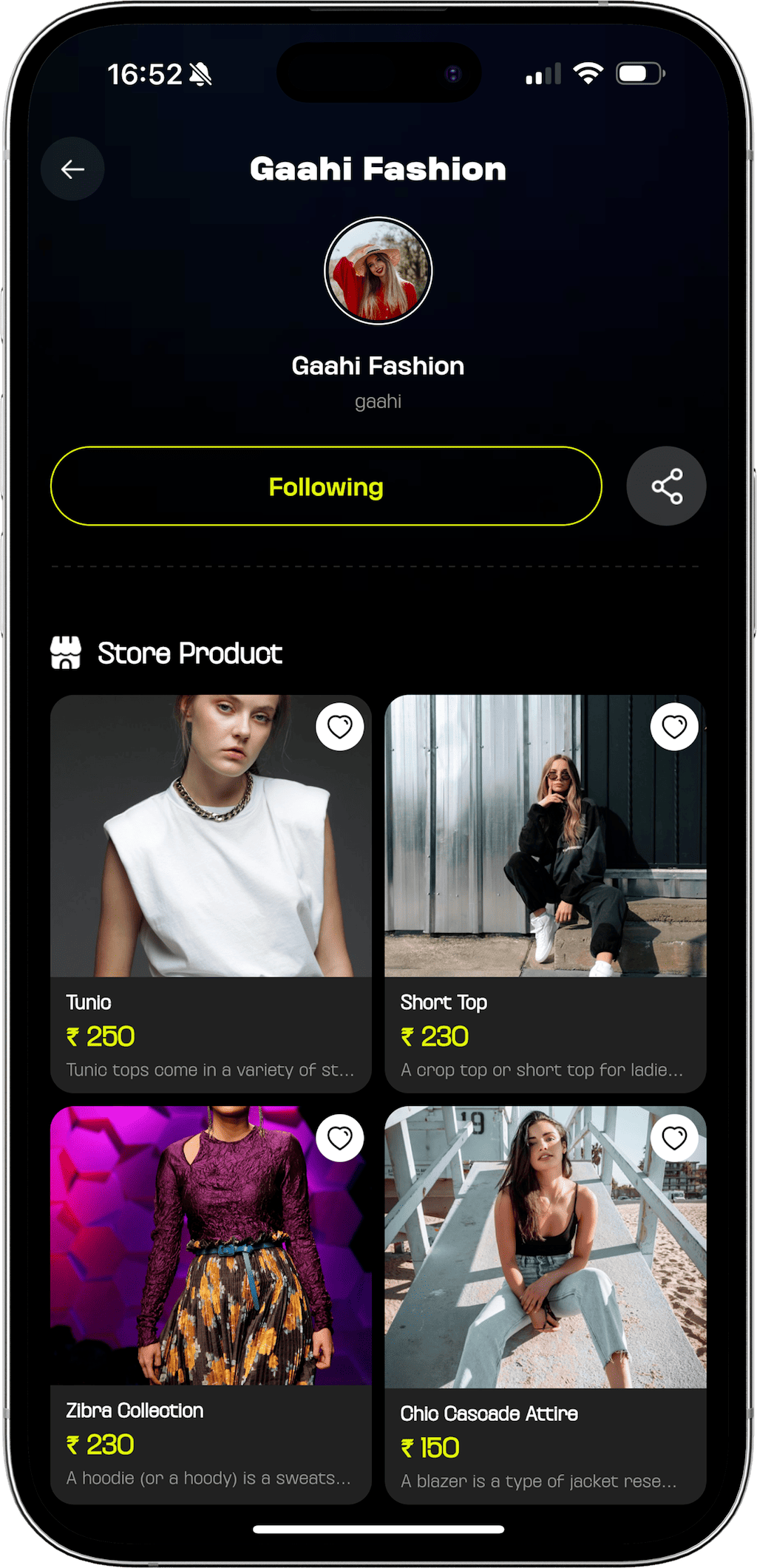This screenshot has width=757, height=1568.
Task: Open the Chic Cascade Attire card
Action: pyautogui.click(x=545, y=1304)
